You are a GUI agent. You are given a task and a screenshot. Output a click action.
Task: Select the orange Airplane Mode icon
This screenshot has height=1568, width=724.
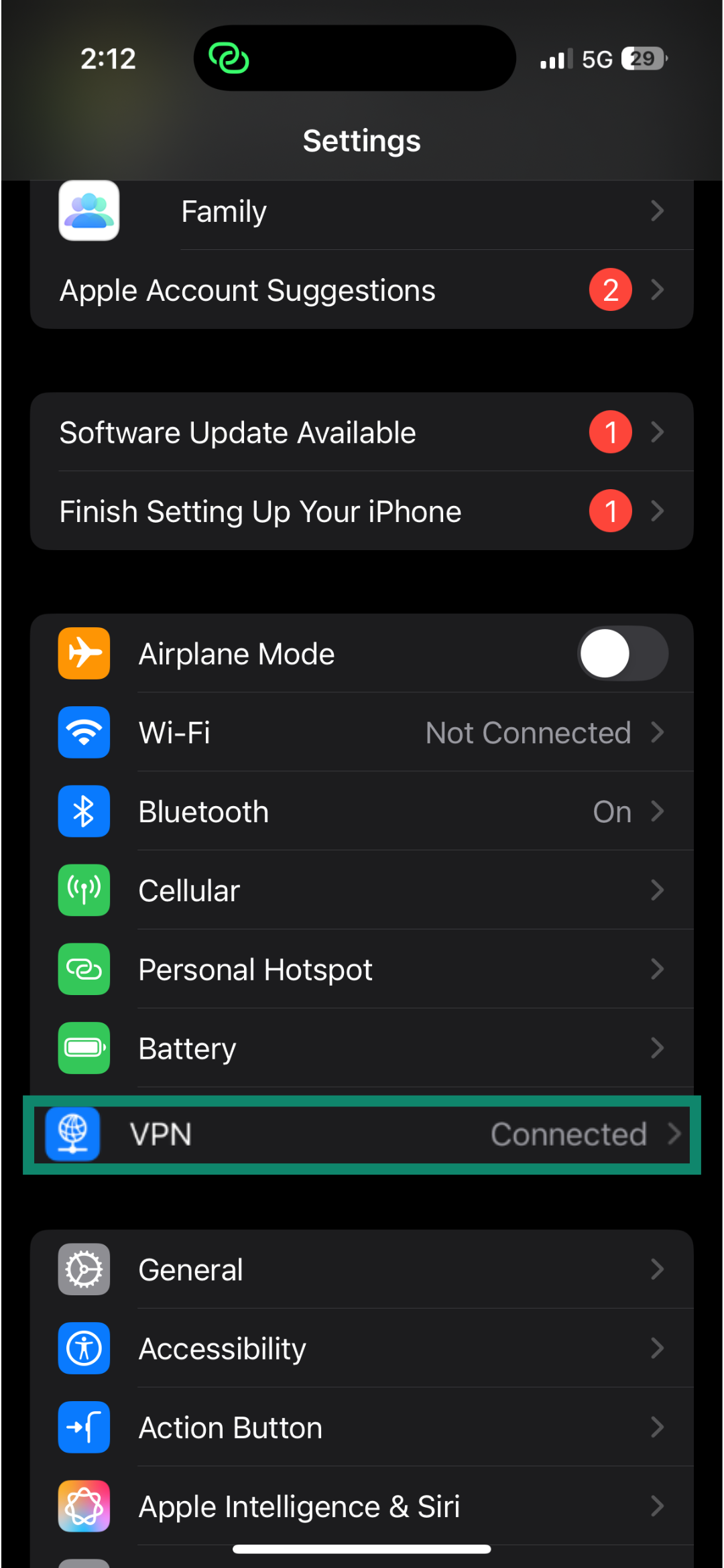click(84, 653)
